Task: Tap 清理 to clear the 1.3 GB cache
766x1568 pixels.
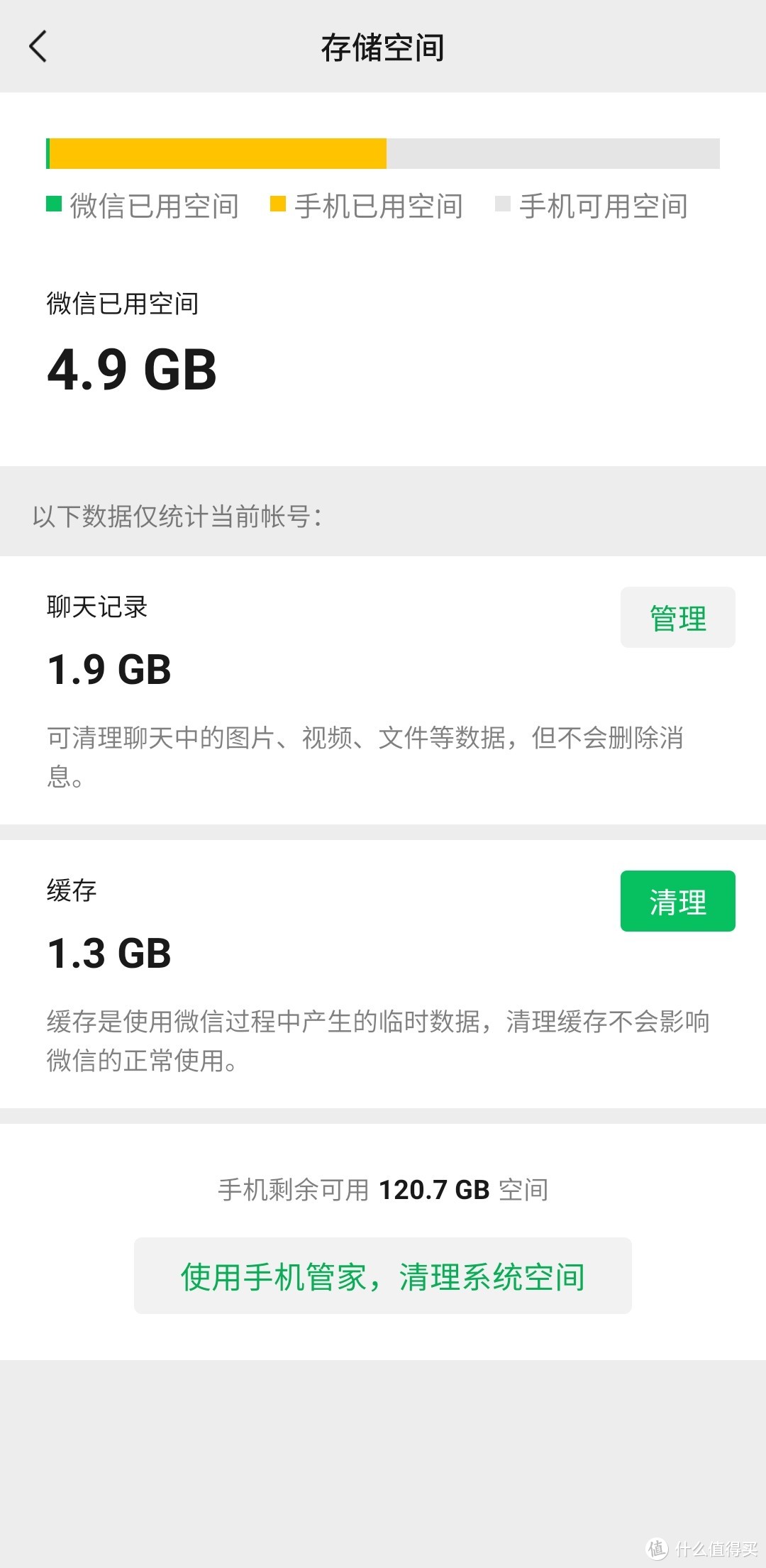Action: coord(677,902)
